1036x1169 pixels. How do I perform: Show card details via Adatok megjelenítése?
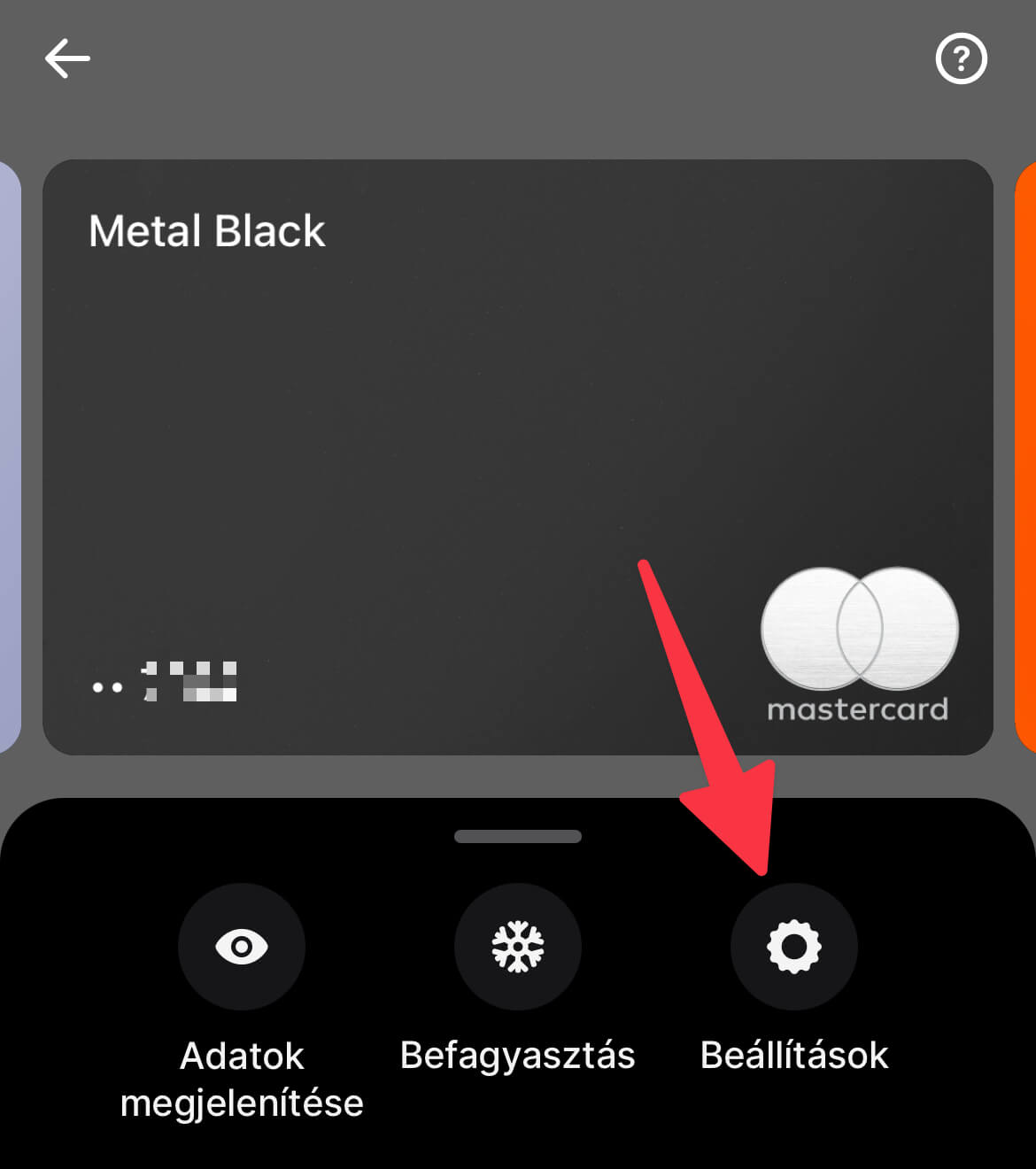(x=242, y=947)
